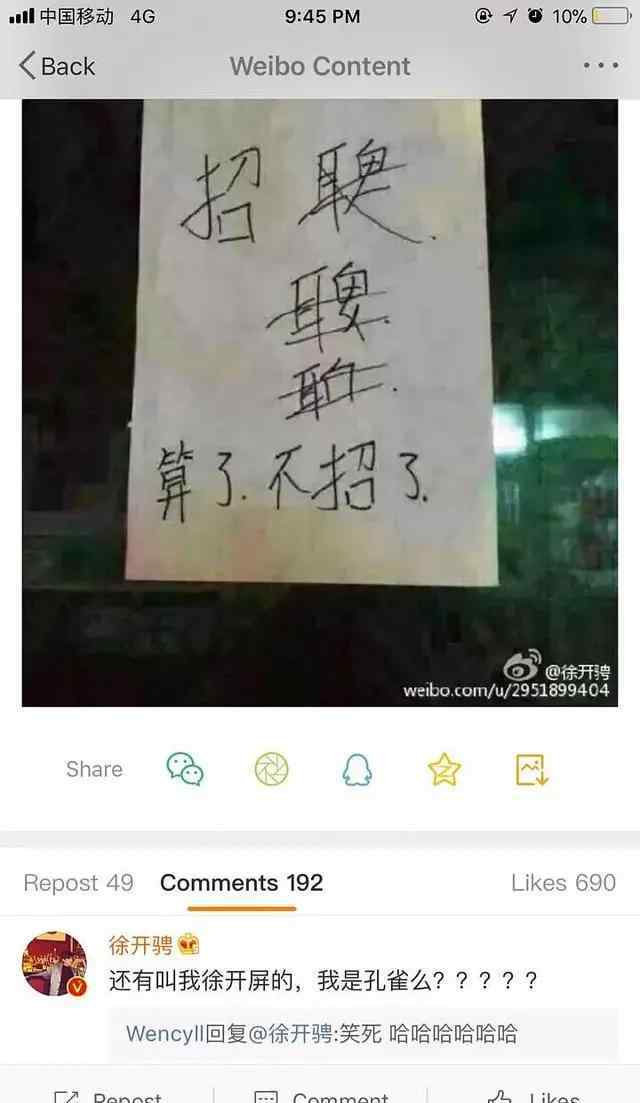Share post to WeChat

(x=185, y=769)
